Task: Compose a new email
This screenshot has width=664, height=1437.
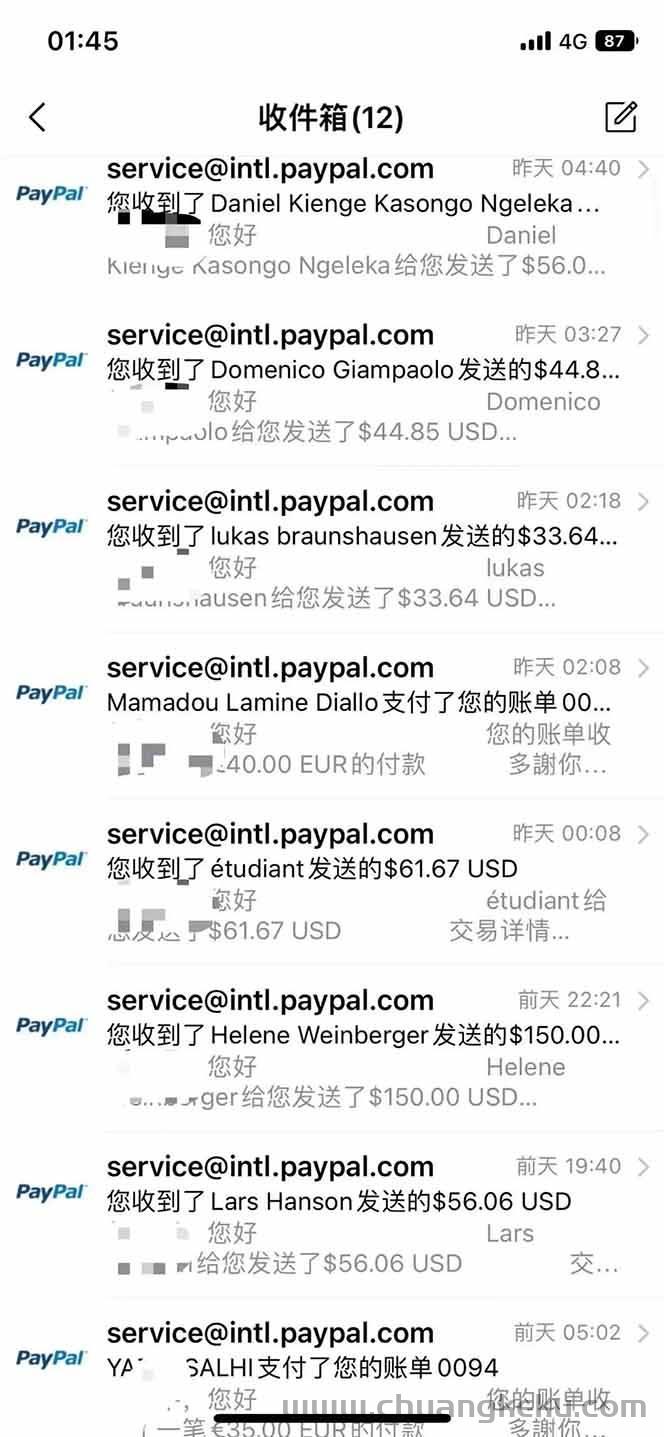Action: 620,117
